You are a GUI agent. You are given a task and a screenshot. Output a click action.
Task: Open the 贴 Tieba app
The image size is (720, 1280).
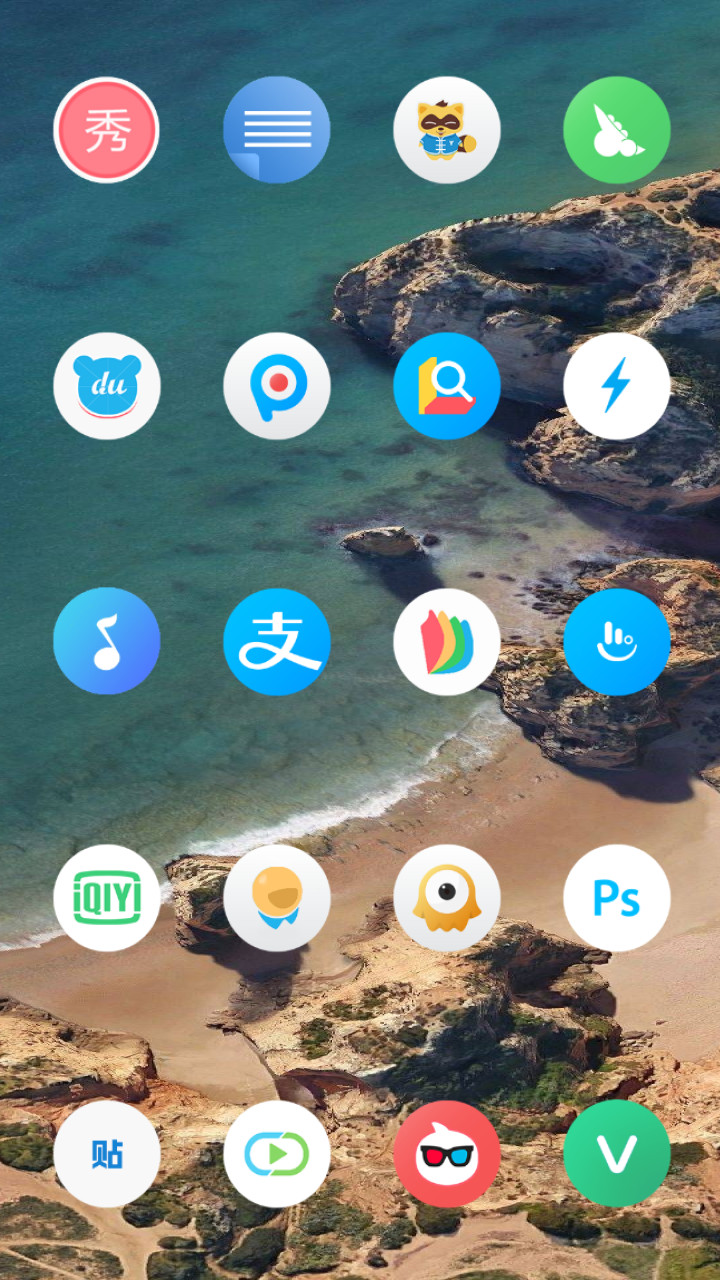(x=107, y=1154)
